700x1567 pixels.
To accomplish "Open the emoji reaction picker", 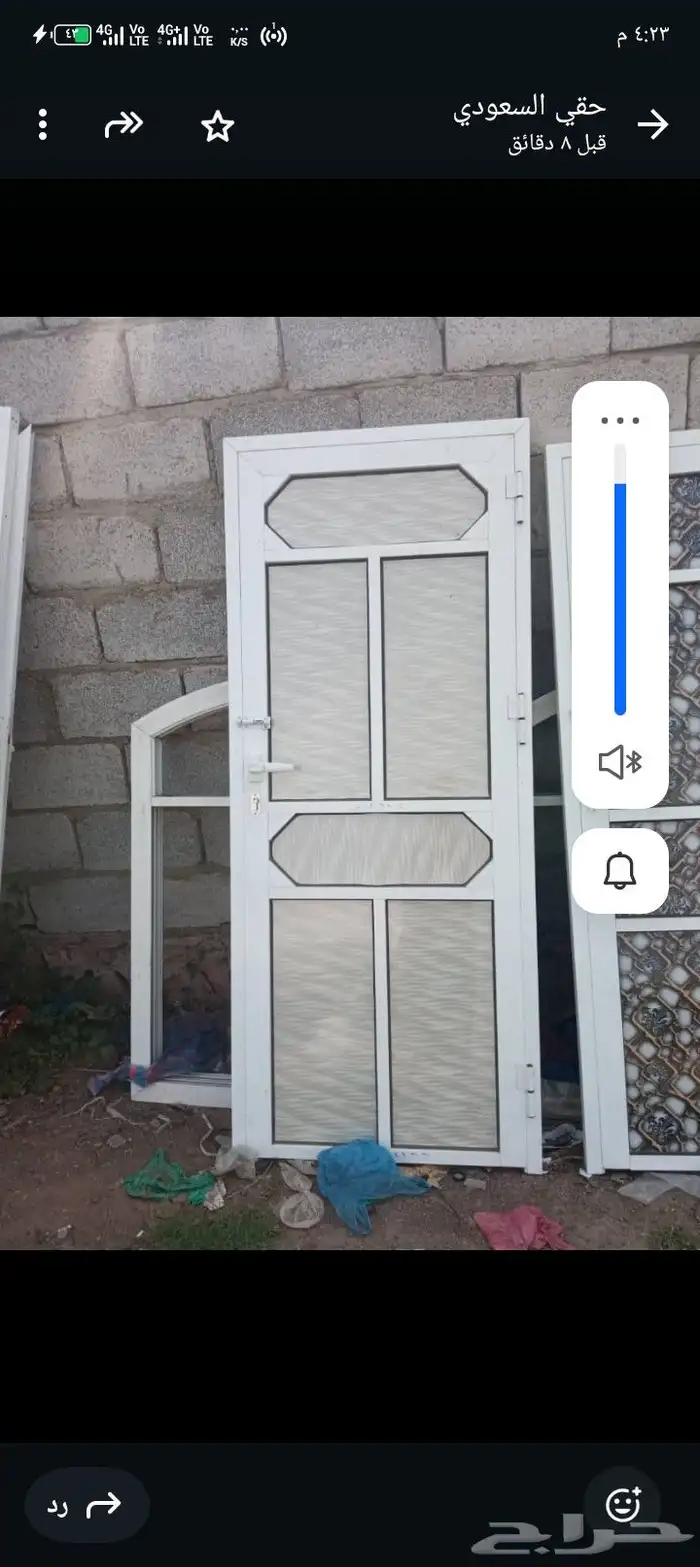I will point(623,1504).
